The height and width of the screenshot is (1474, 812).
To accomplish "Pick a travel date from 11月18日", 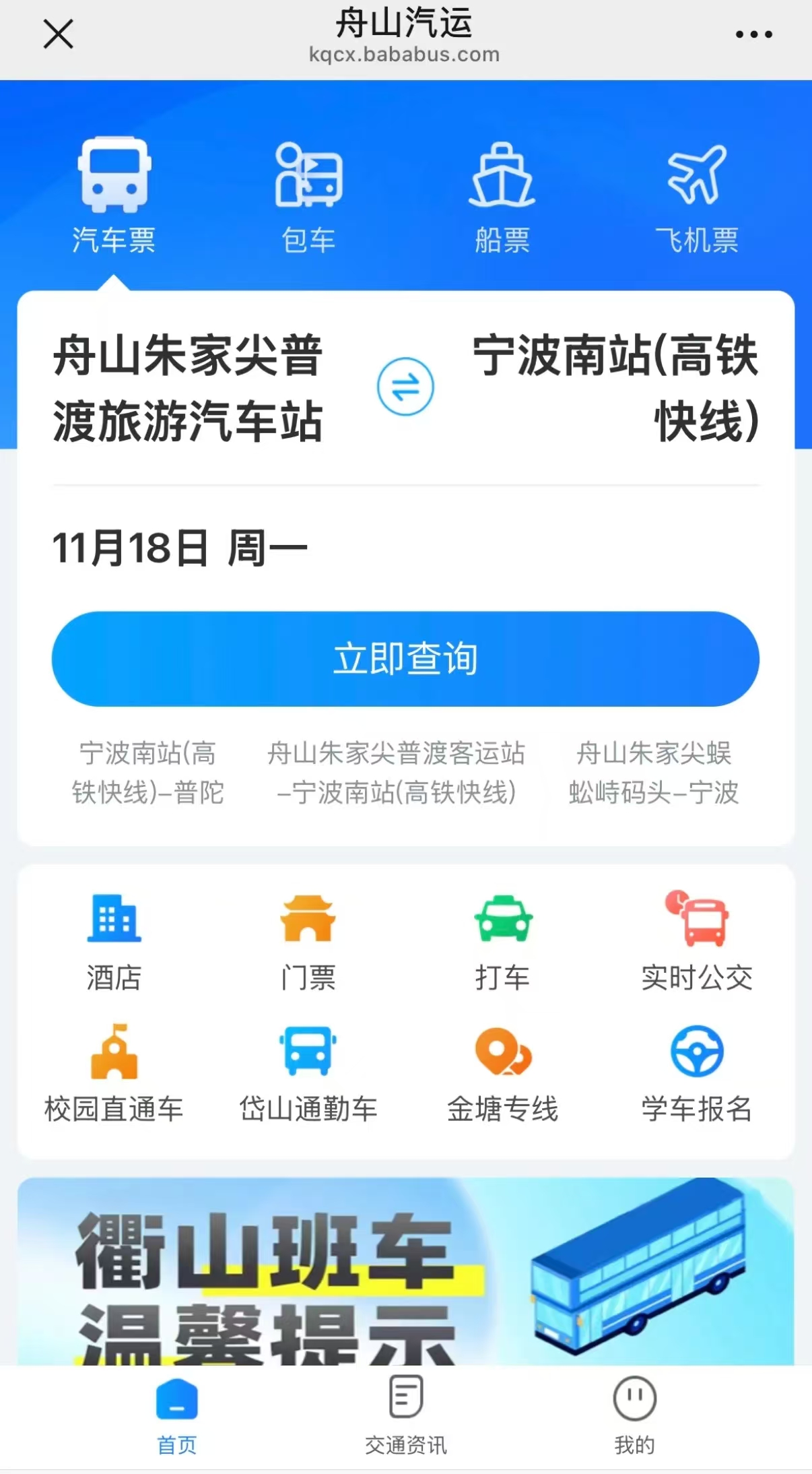I will 180,548.
